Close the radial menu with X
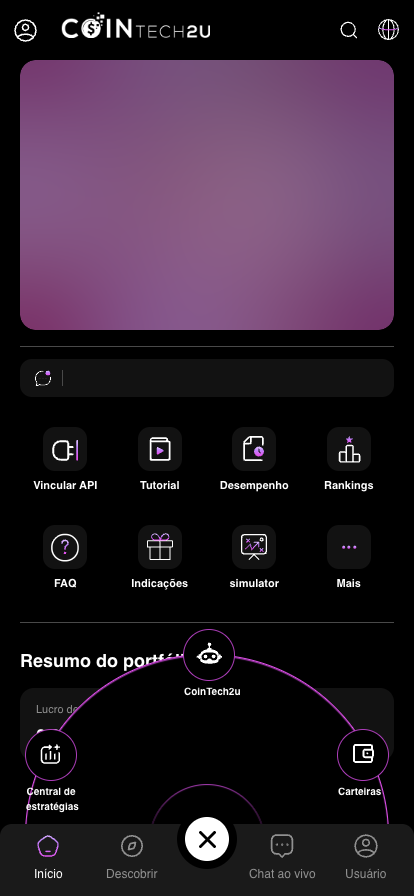The image size is (414, 896). click(207, 839)
